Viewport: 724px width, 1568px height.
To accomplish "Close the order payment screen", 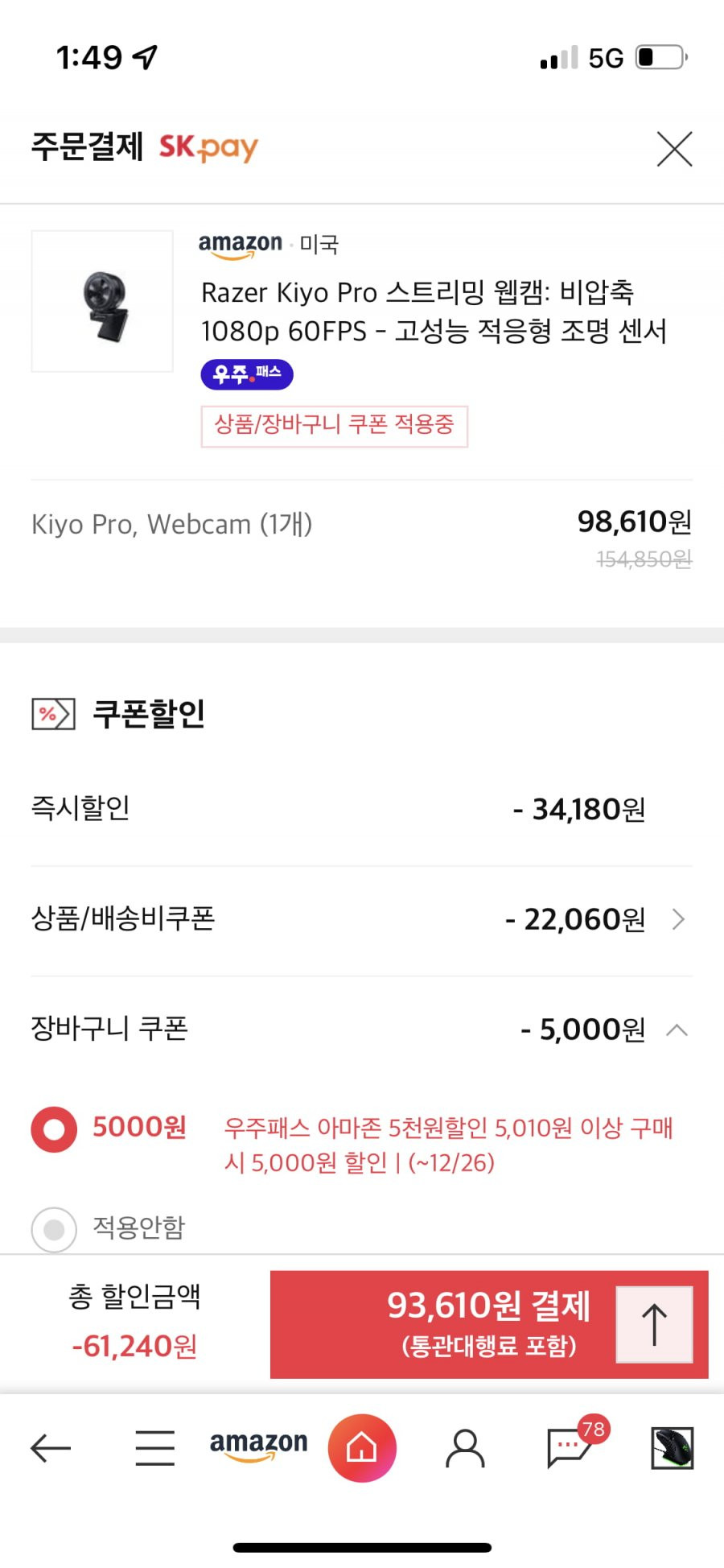I will coord(674,149).
